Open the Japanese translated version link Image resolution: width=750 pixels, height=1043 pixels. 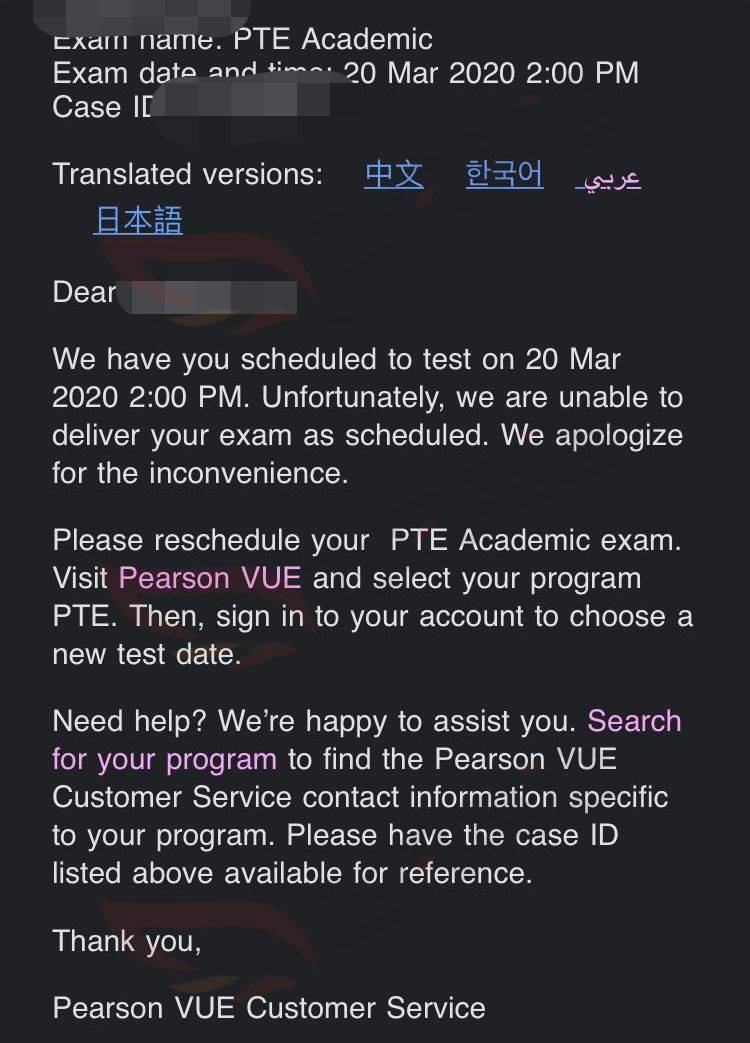138,220
